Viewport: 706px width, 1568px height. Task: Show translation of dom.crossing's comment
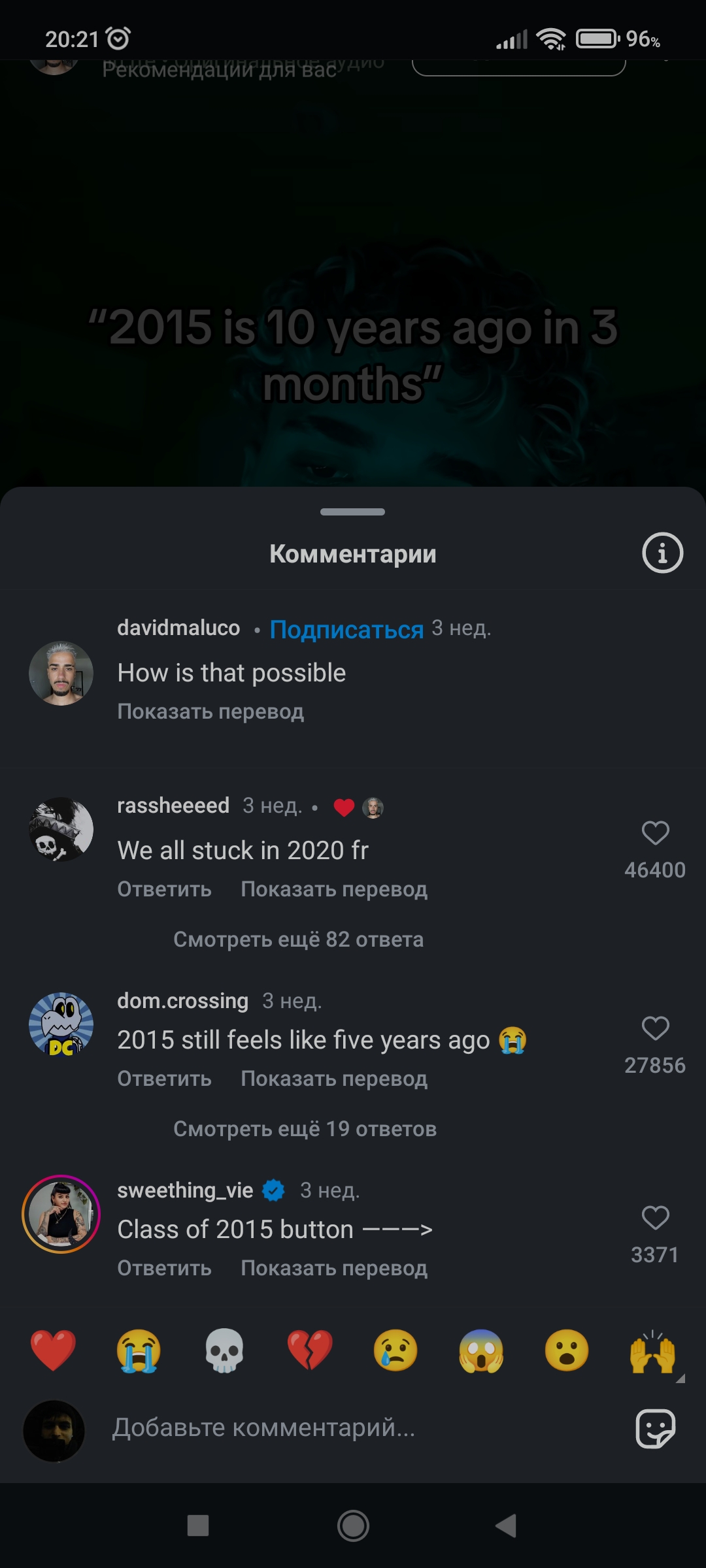[x=334, y=1079]
